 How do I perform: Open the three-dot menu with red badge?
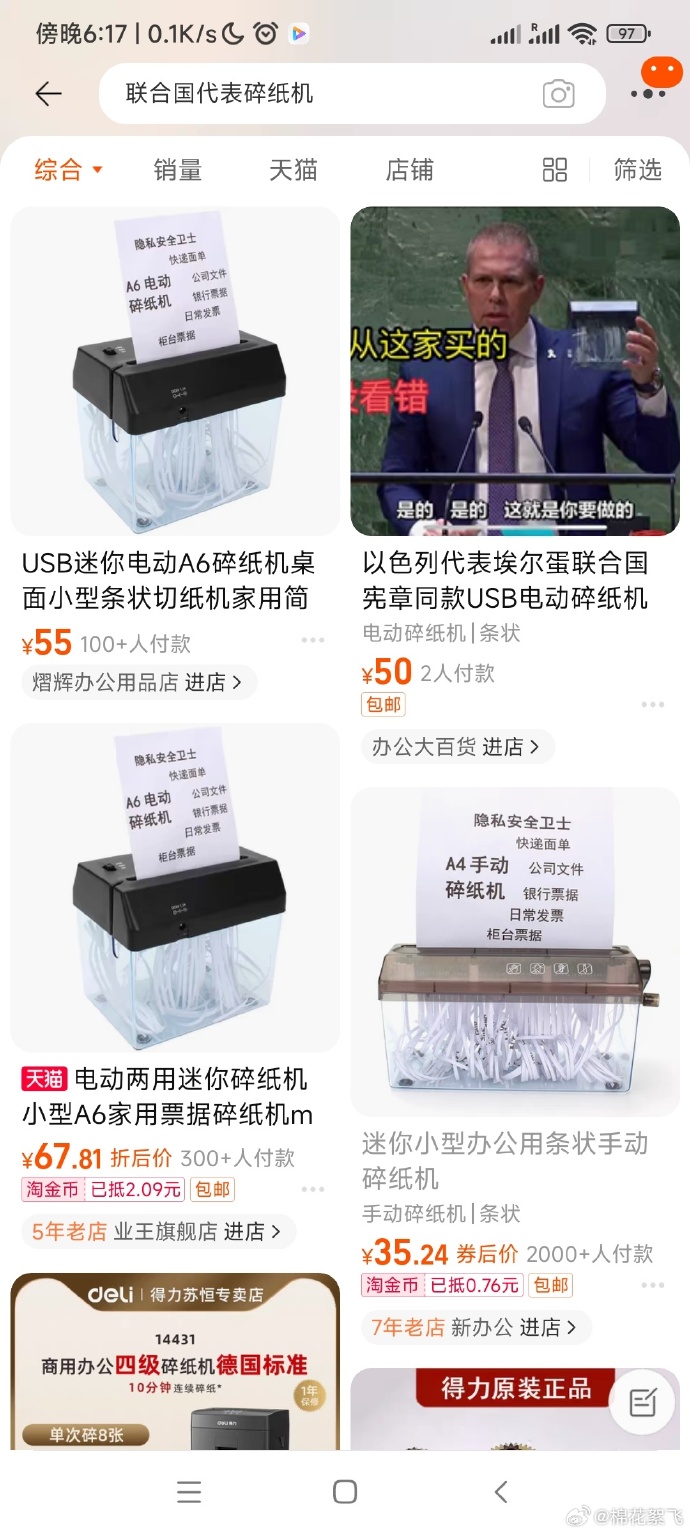click(649, 92)
